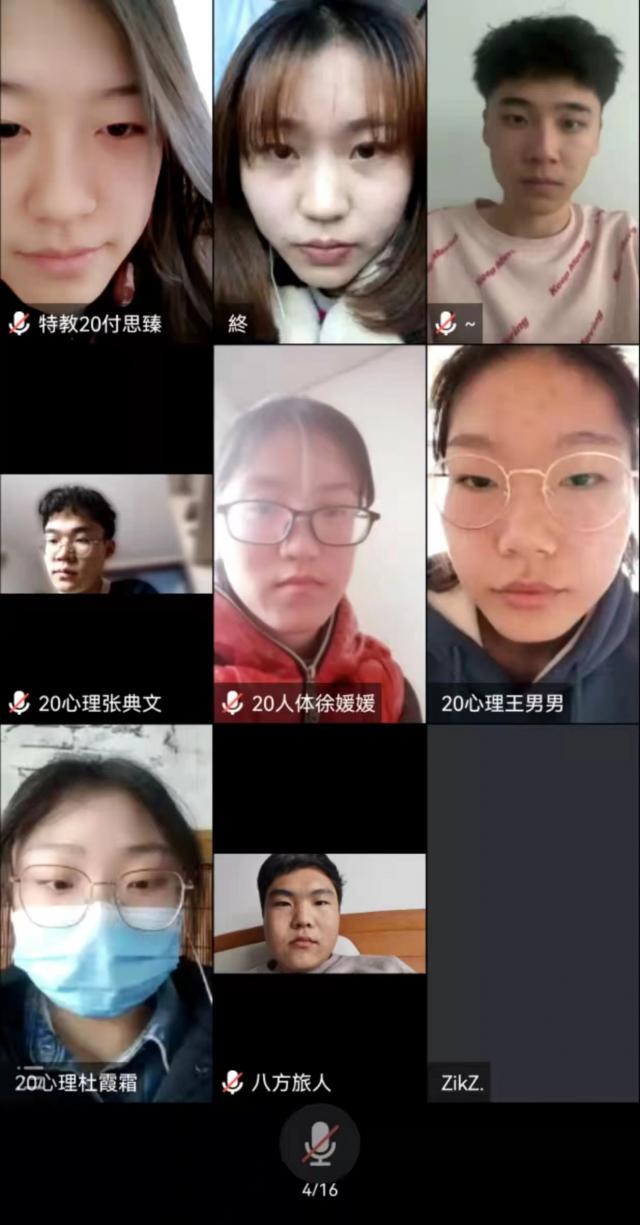Image resolution: width=640 pixels, height=1225 pixels.
Task: Open 八方旅人's video tile
Action: [x=319, y=912]
